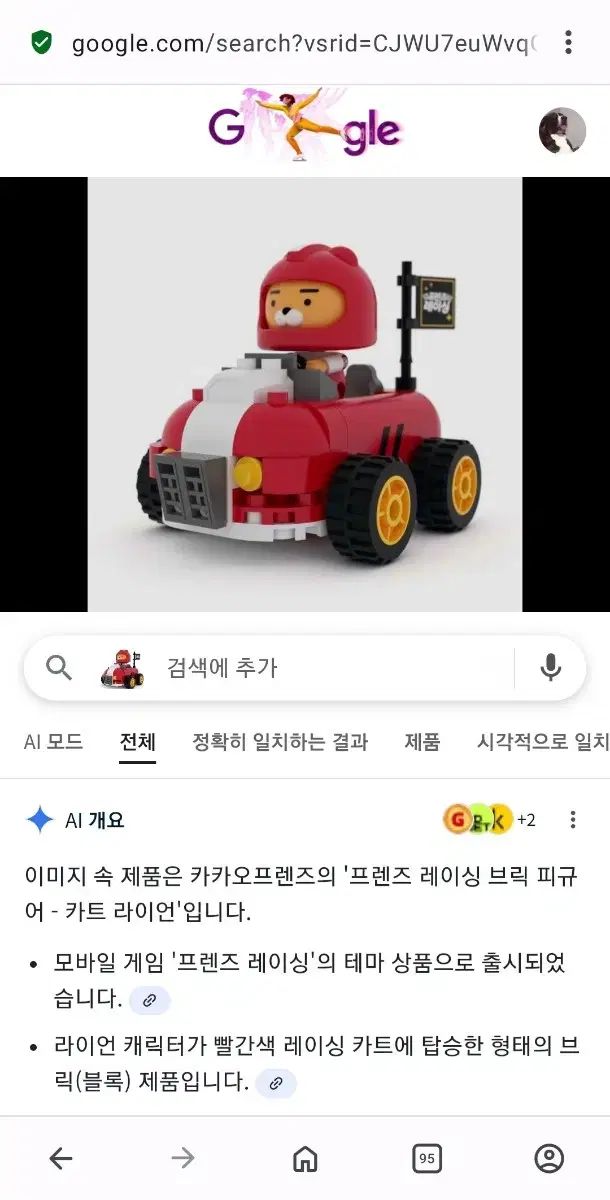Open the tab switcher showing 95
Image resolution: width=610 pixels, height=1200 pixels.
(x=427, y=1158)
